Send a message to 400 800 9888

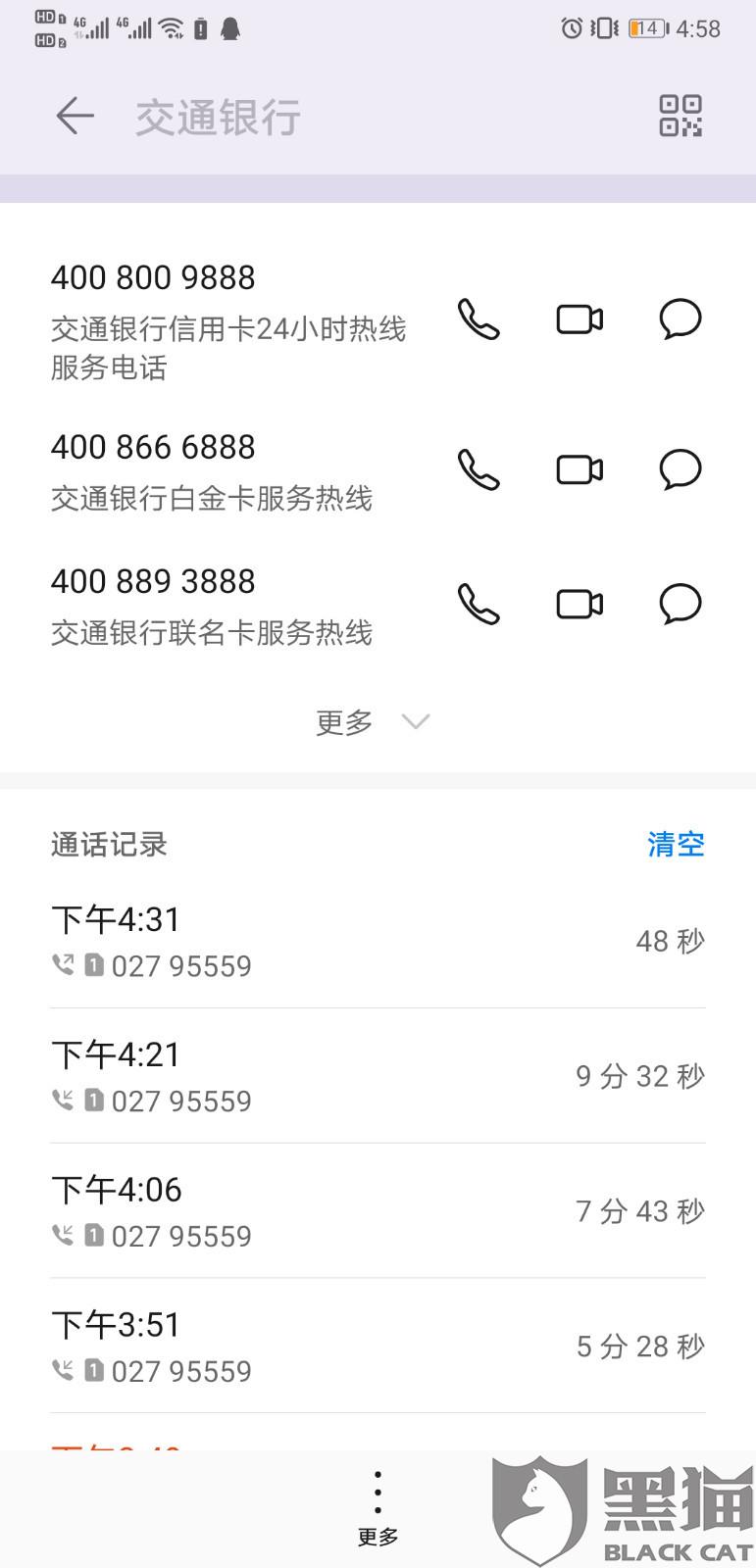[680, 319]
